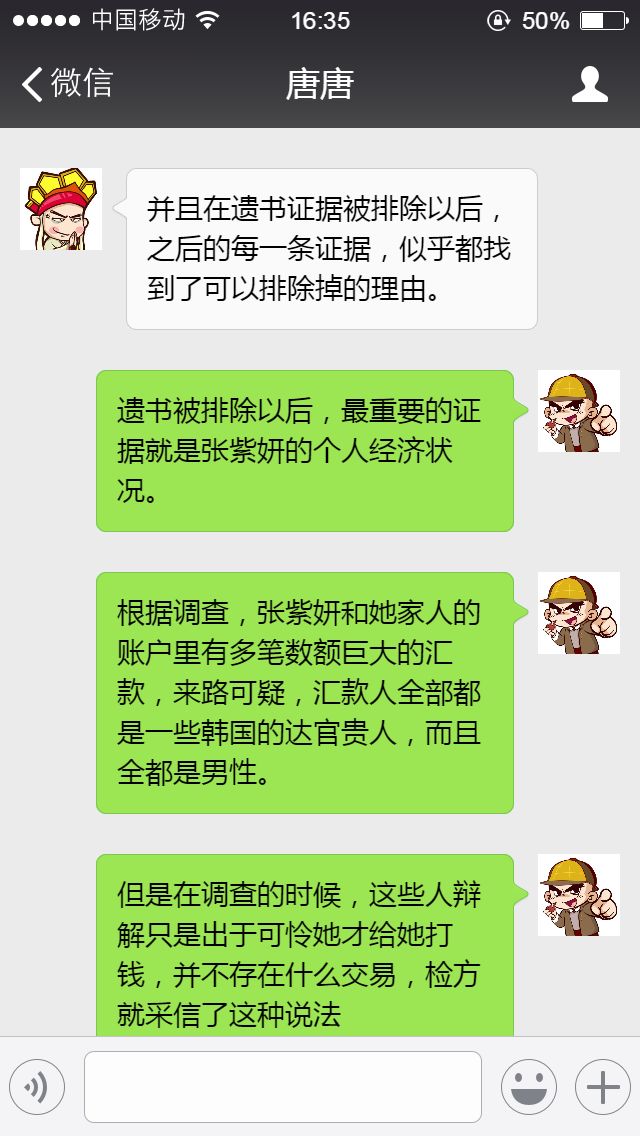The width and height of the screenshot is (640, 1136).
Task: Open the emoji sticker panel
Action: coord(529,1087)
